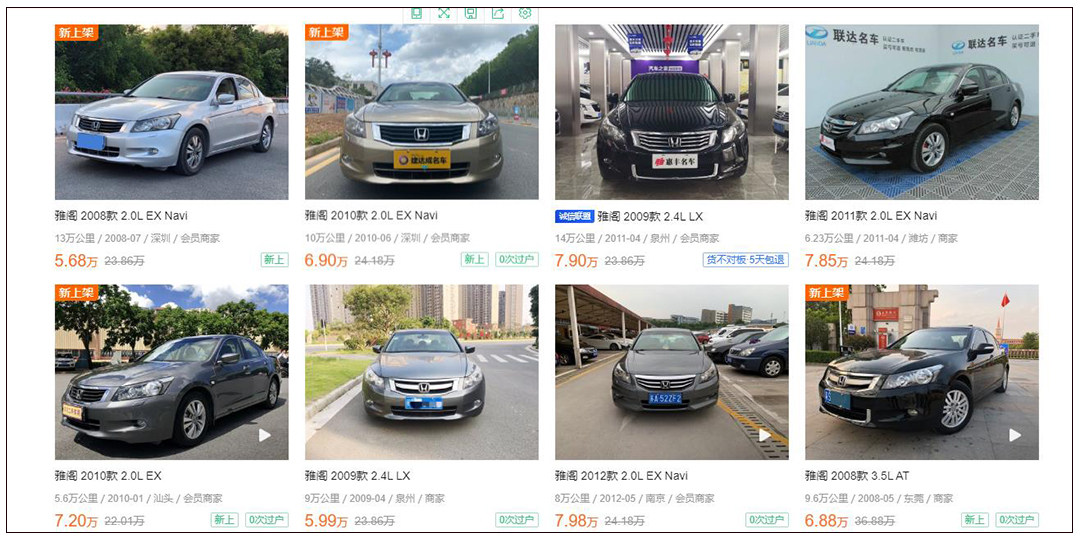Open the 雅阁 2008款 2.0L EX Navi listing

(171, 112)
